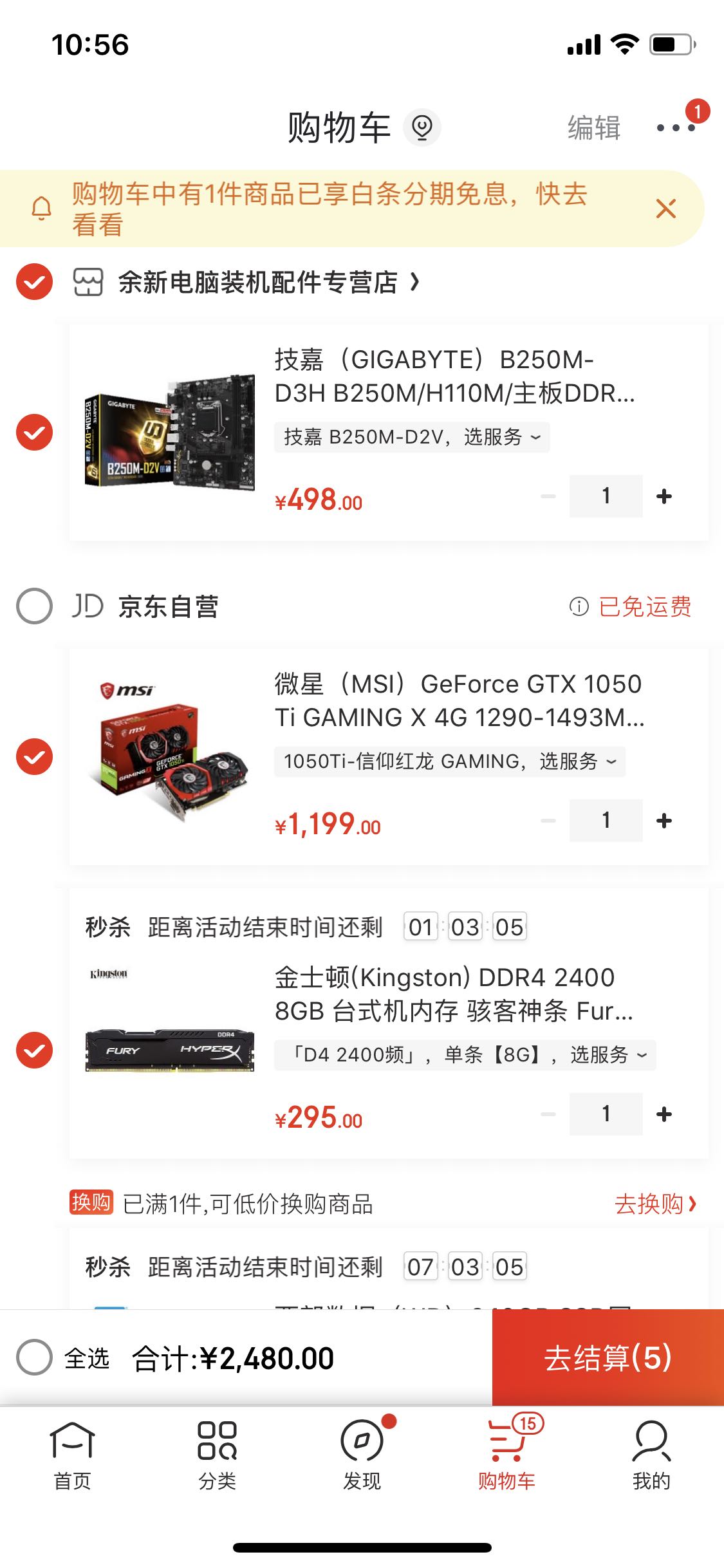Add one more MSI GTX 1050 Ti

(x=664, y=821)
